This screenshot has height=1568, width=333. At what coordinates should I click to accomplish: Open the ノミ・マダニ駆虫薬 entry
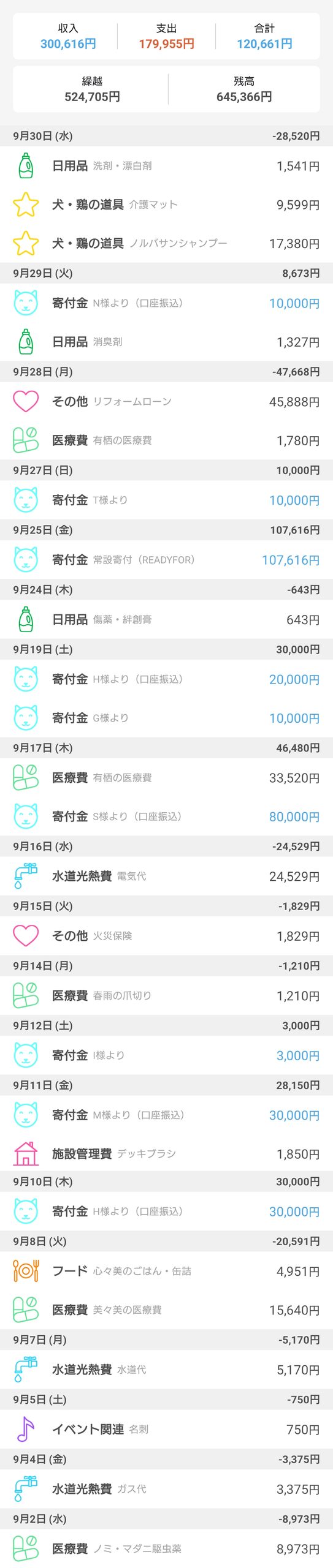pyautogui.click(x=166, y=1548)
